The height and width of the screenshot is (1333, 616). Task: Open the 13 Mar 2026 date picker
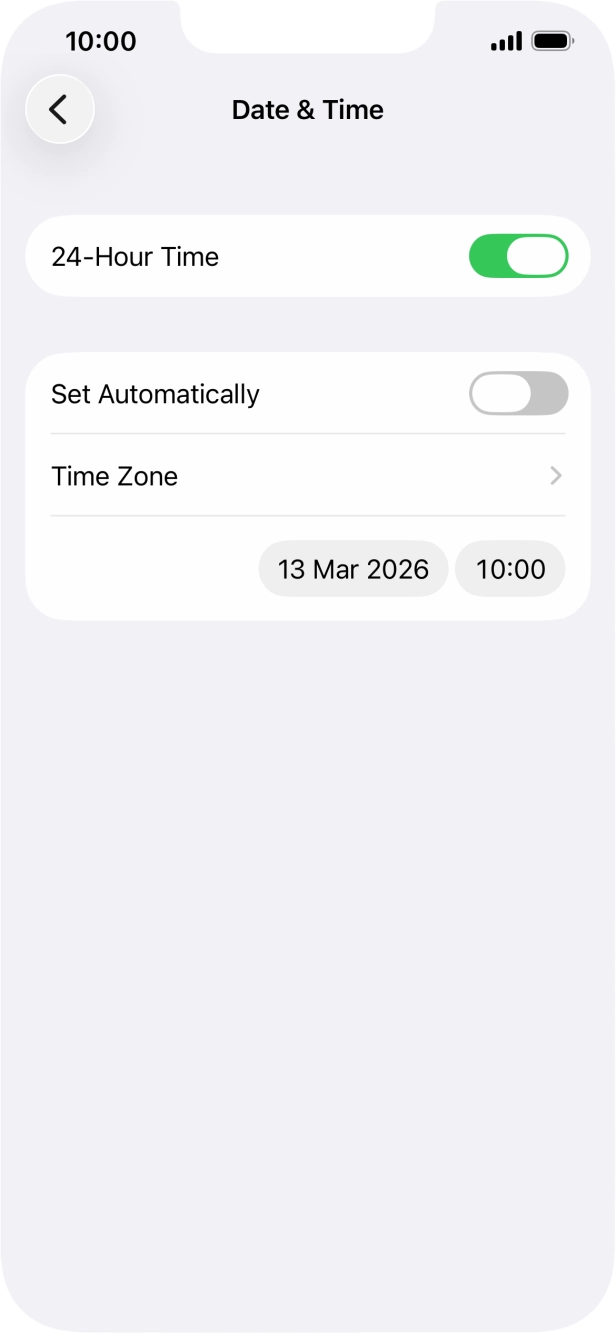353,570
